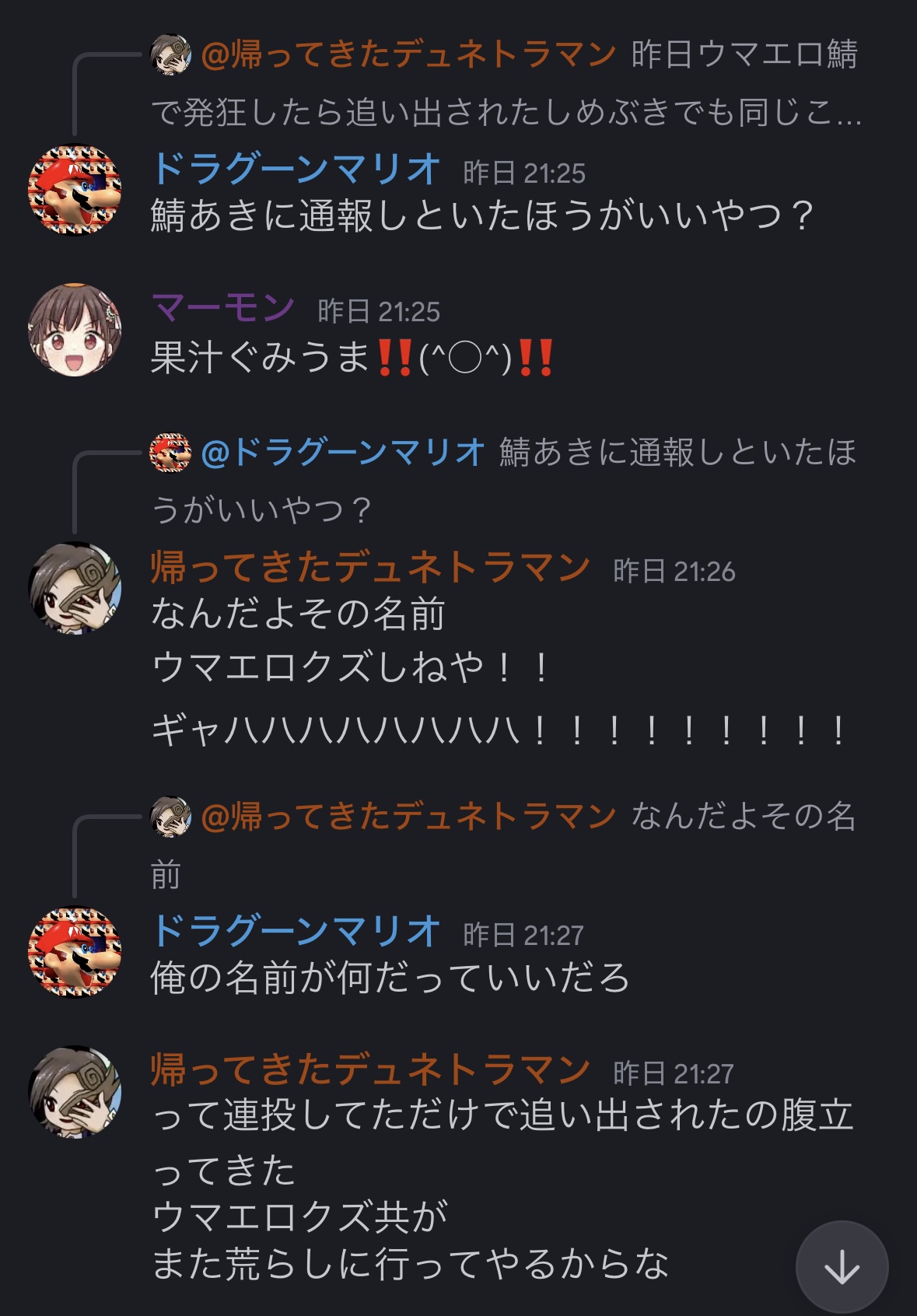Tap the username マーモン
This screenshot has height=1316, width=917.
pyautogui.click(x=223, y=308)
